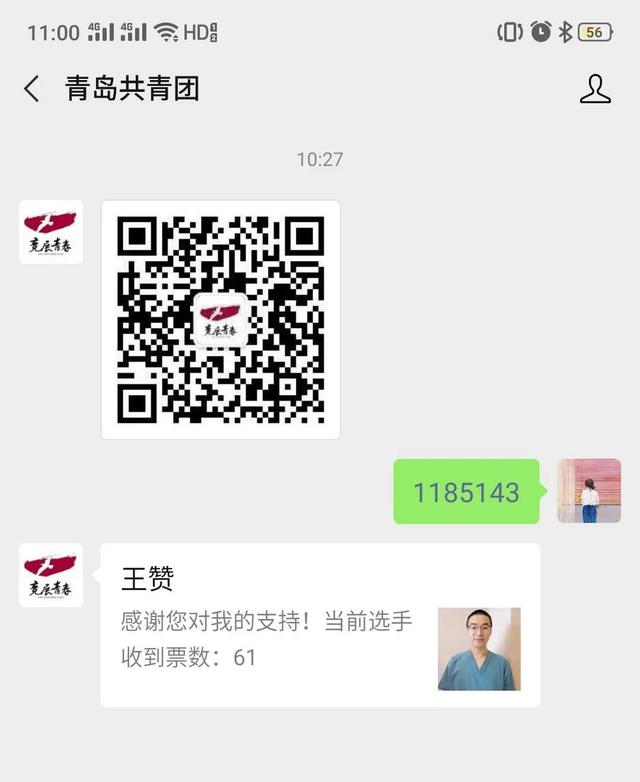The image size is (640, 782).
Task: Open sender avatar beside the QR code message
Action: (x=51, y=232)
